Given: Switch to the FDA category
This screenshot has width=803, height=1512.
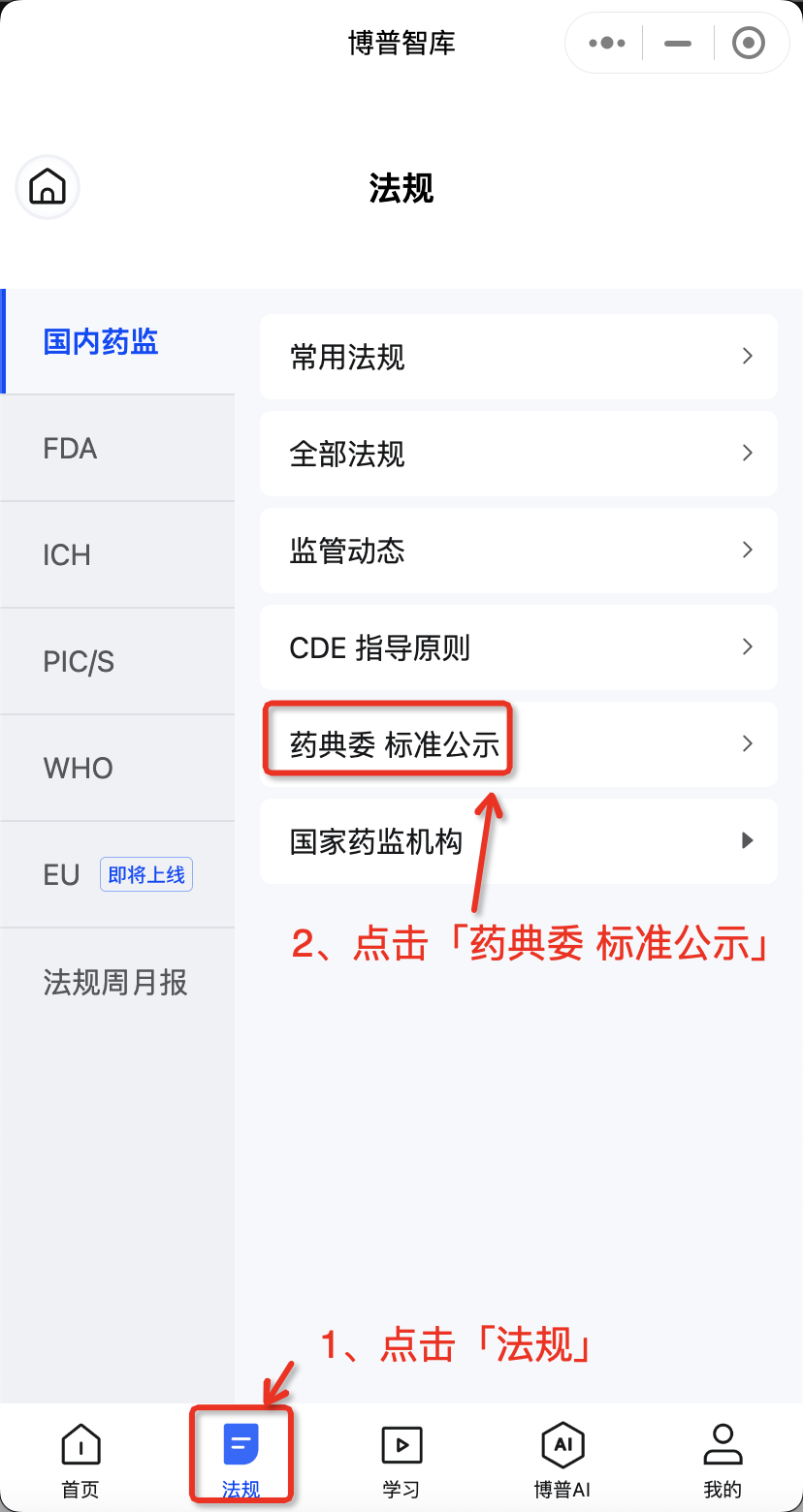Looking at the screenshot, I should (x=70, y=449).
